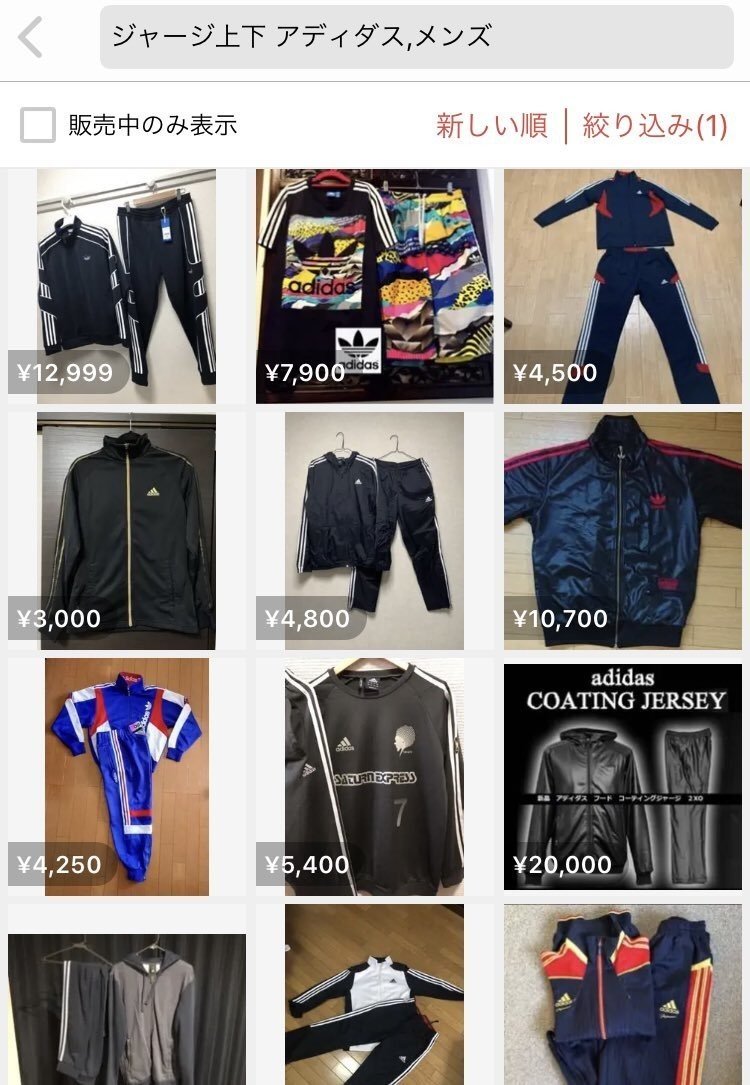Tap the search field with ジャージ上下 アディダス
This screenshot has height=1085, width=750.
point(416,38)
